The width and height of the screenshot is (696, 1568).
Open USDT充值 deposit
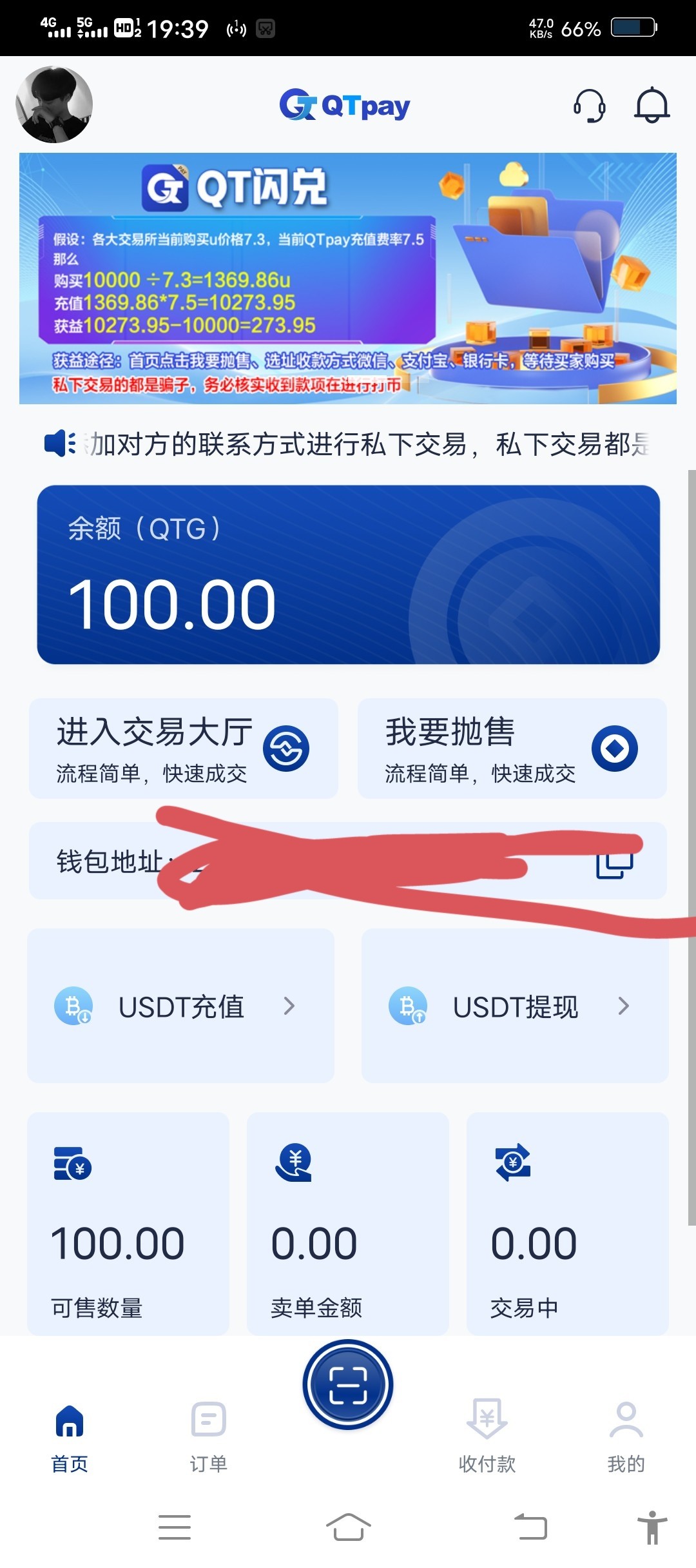click(x=180, y=1006)
